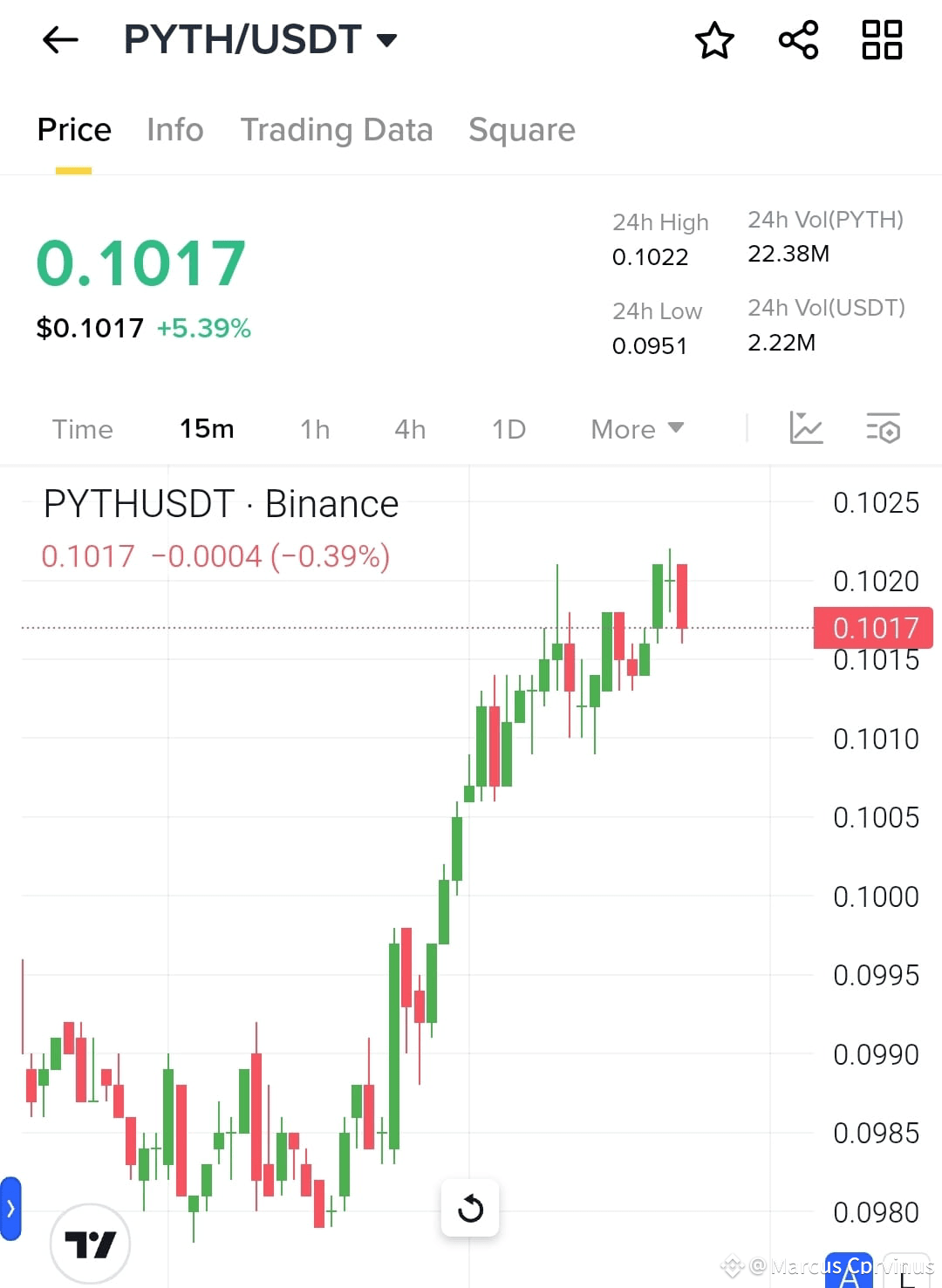
Task: Open the grid layout icon top right
Action: coord(881,39)
